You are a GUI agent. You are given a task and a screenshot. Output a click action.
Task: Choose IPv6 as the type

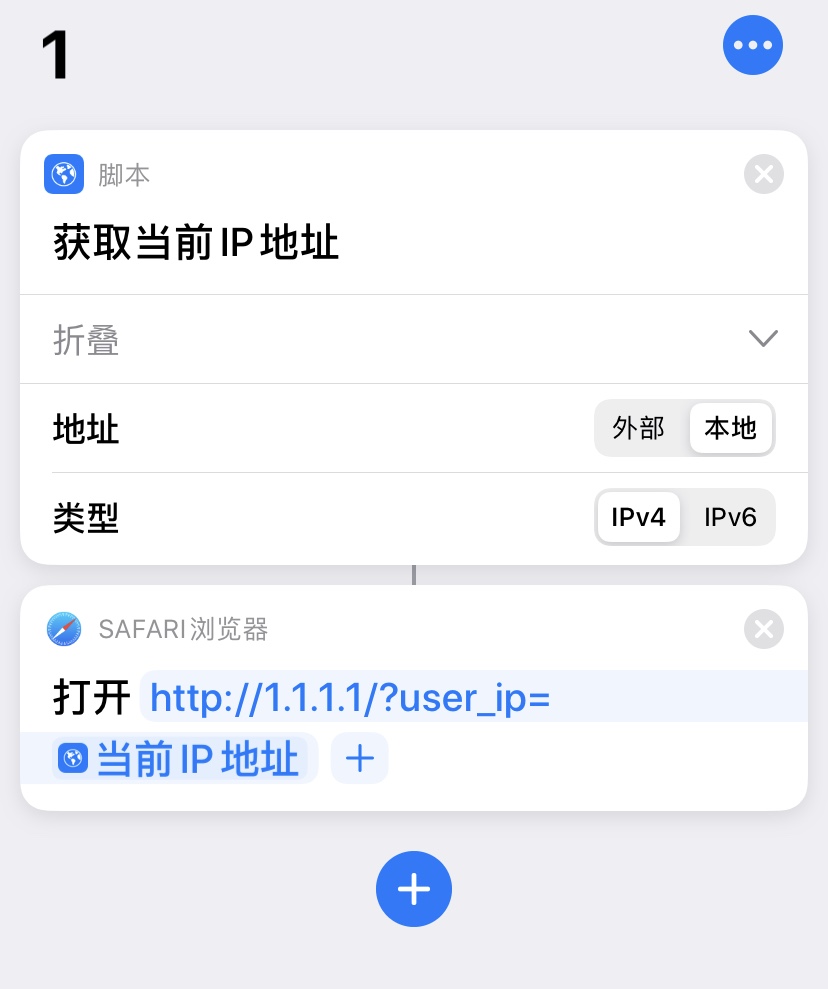click(x=730, y=517)
